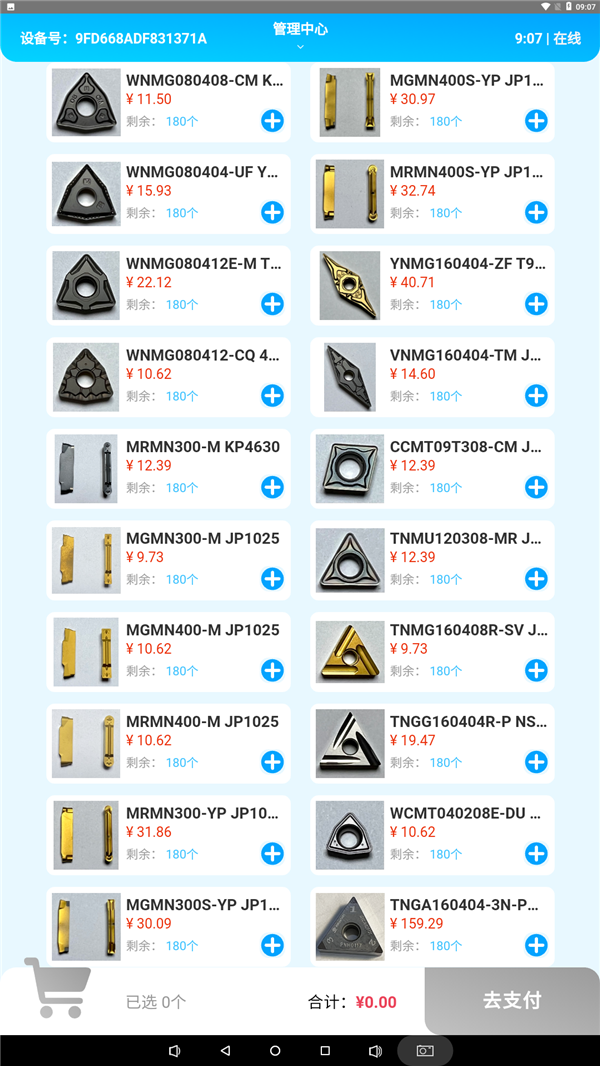Image resolution: width=600 pixels, height=1066 pixels.
Task: Add YNMG160404-ZF insert to cart
Action: pyautogui.click(x=536, y=304)
